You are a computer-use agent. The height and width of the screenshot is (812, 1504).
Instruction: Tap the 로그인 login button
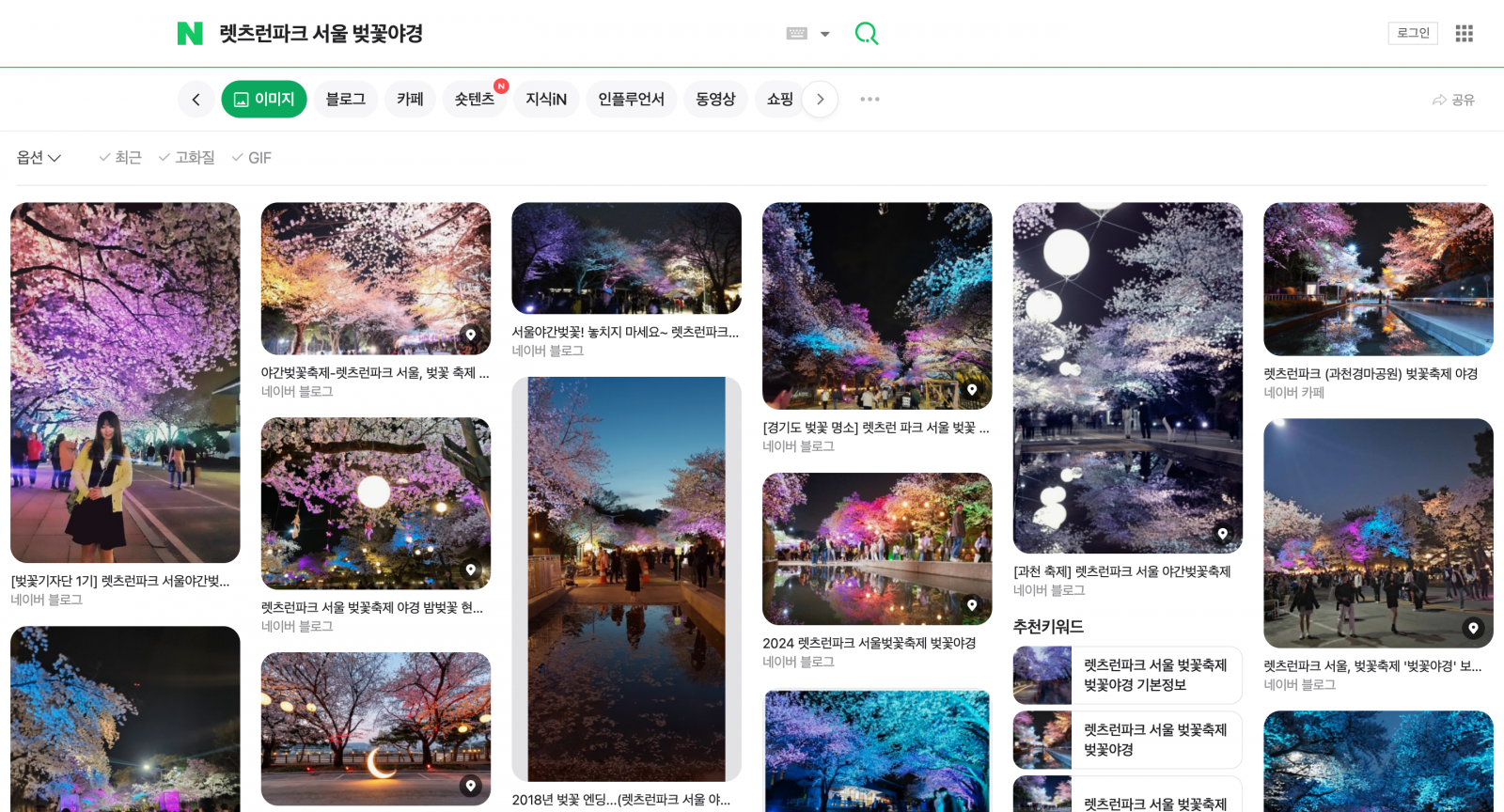tap(1412, 33)
